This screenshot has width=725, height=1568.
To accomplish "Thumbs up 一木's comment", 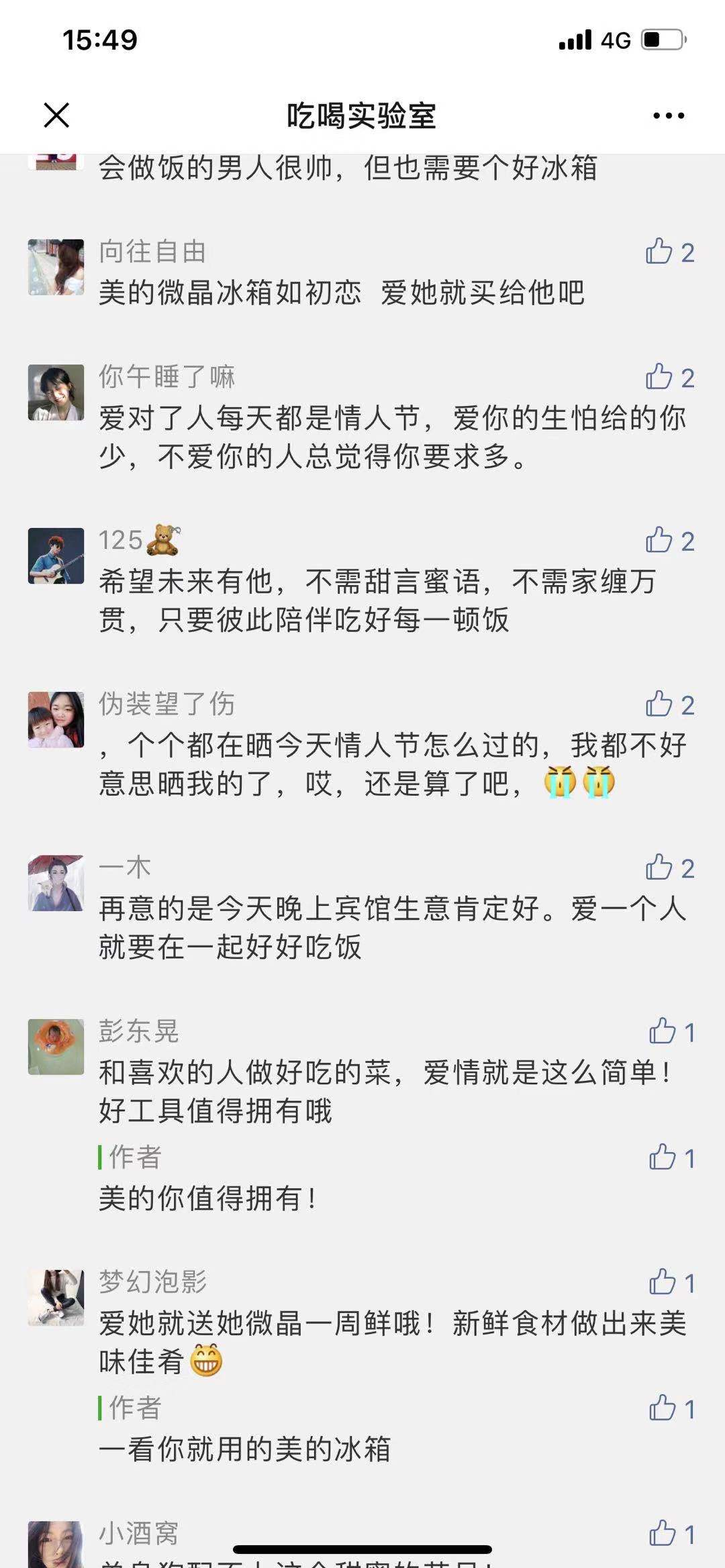I will pos(659,868).
